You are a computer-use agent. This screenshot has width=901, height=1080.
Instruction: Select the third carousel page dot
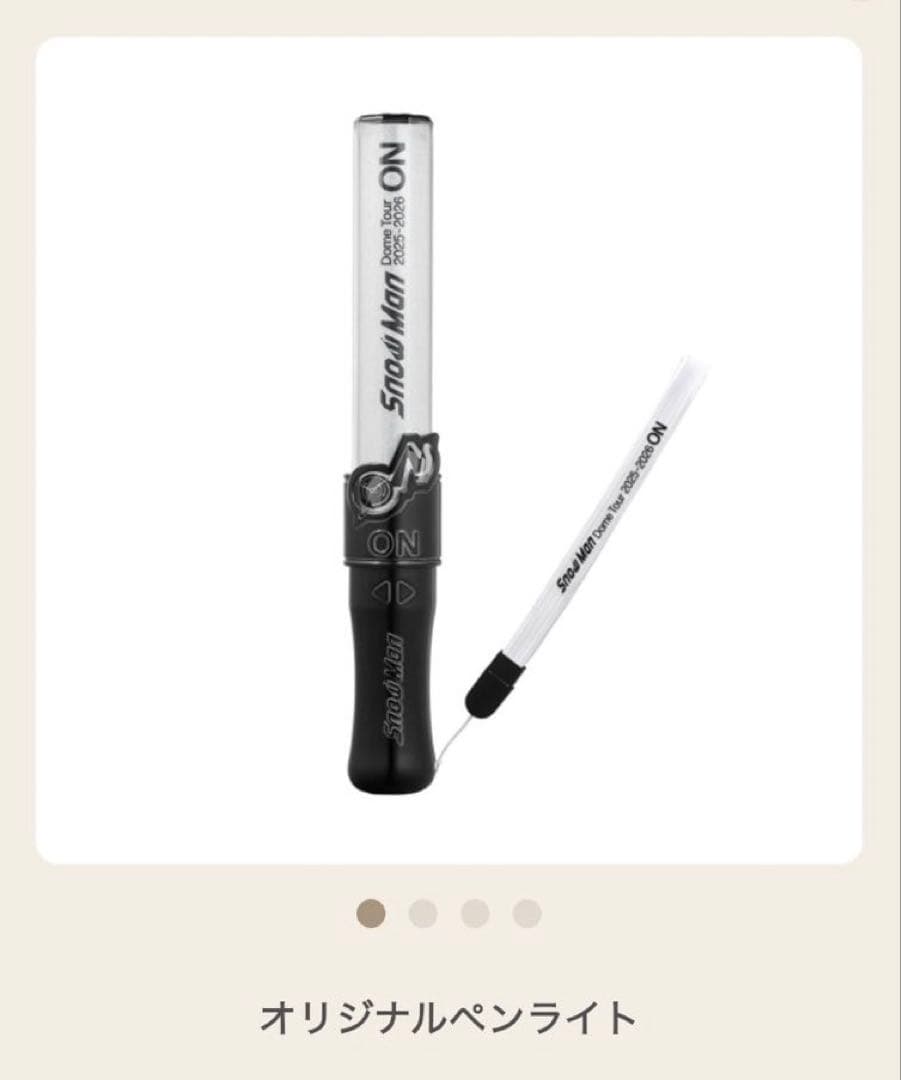pos(475,913)
